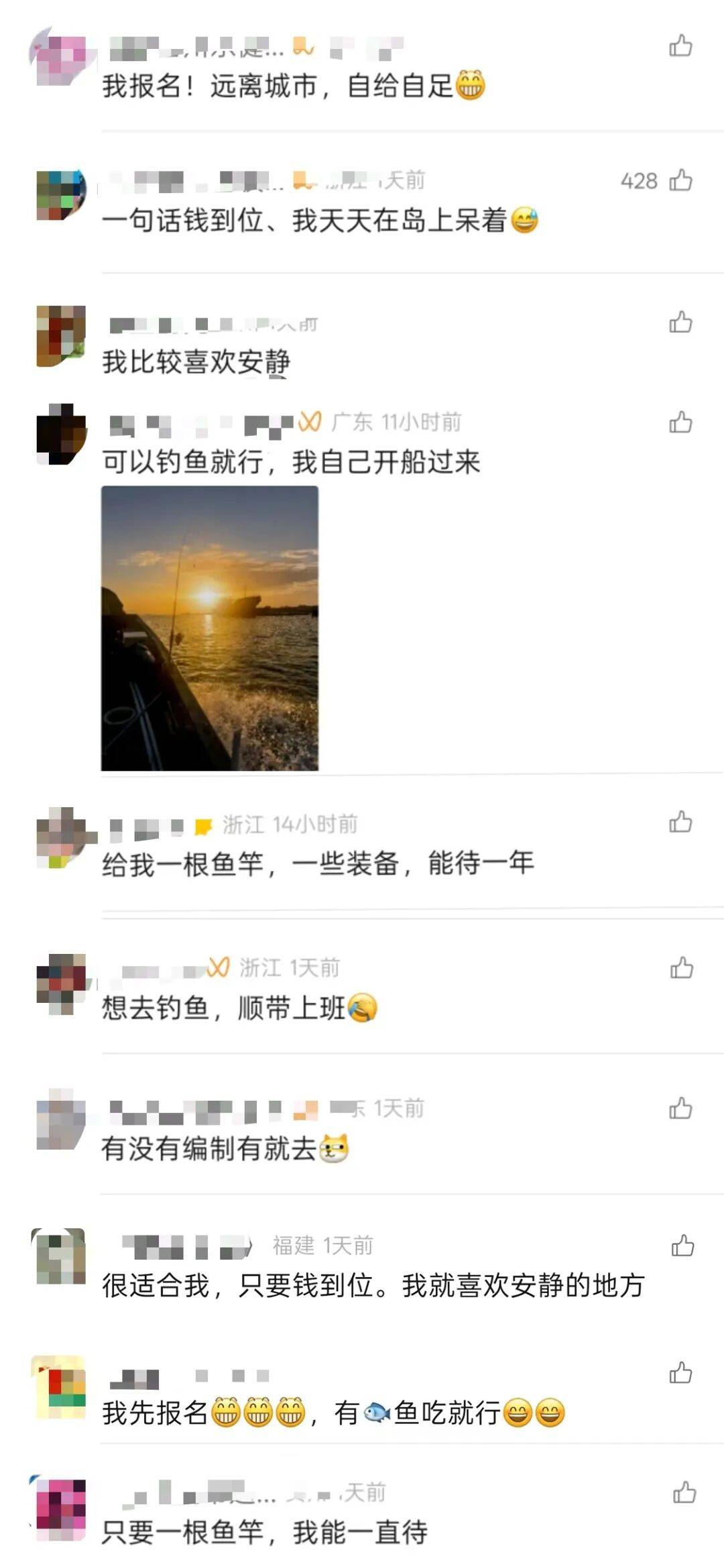Like the comment "有没有编制有就去"

[680, 1108]
